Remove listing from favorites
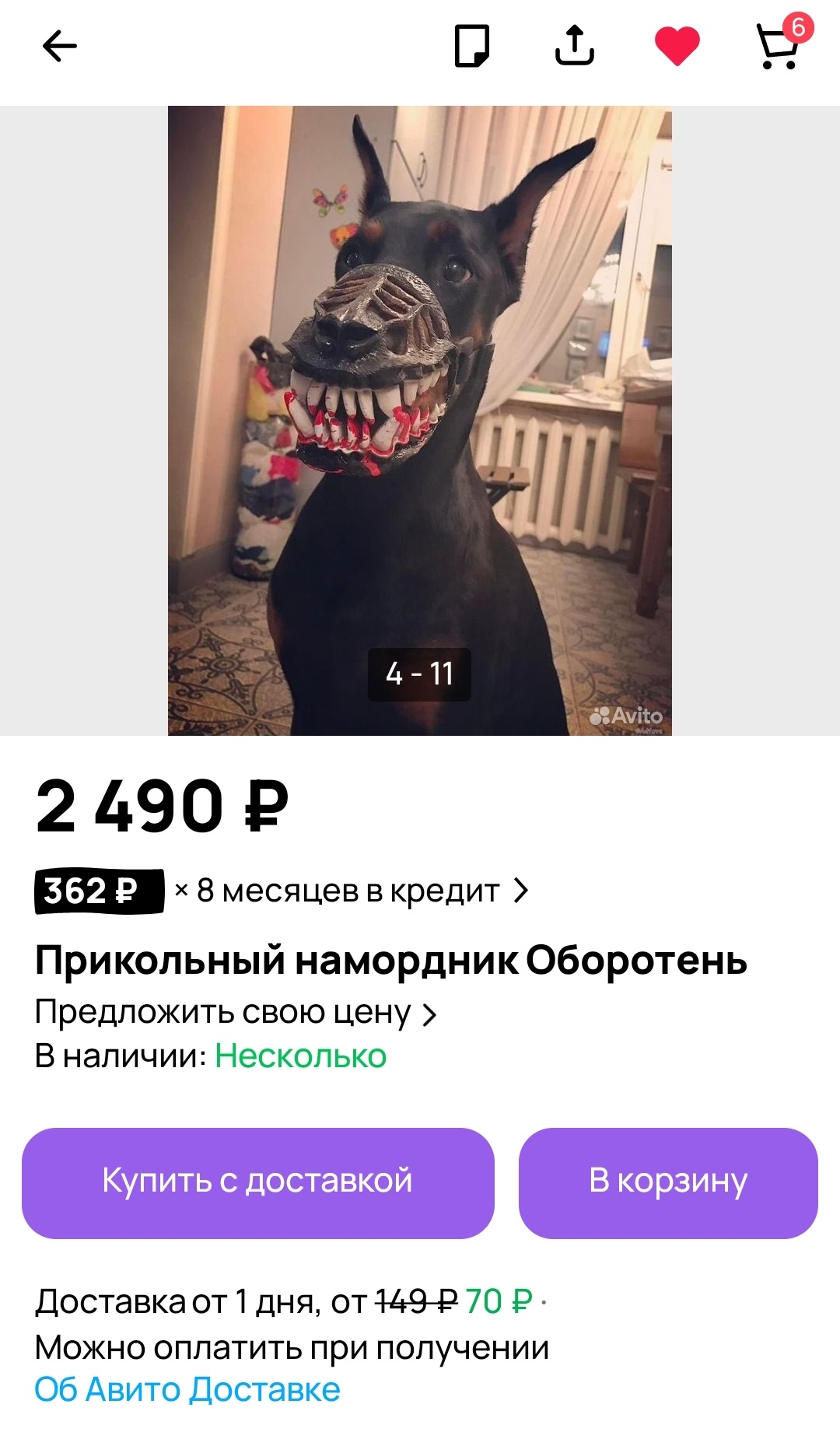The width and height of the screenshot is (840, 1432). tap(677, 47)
